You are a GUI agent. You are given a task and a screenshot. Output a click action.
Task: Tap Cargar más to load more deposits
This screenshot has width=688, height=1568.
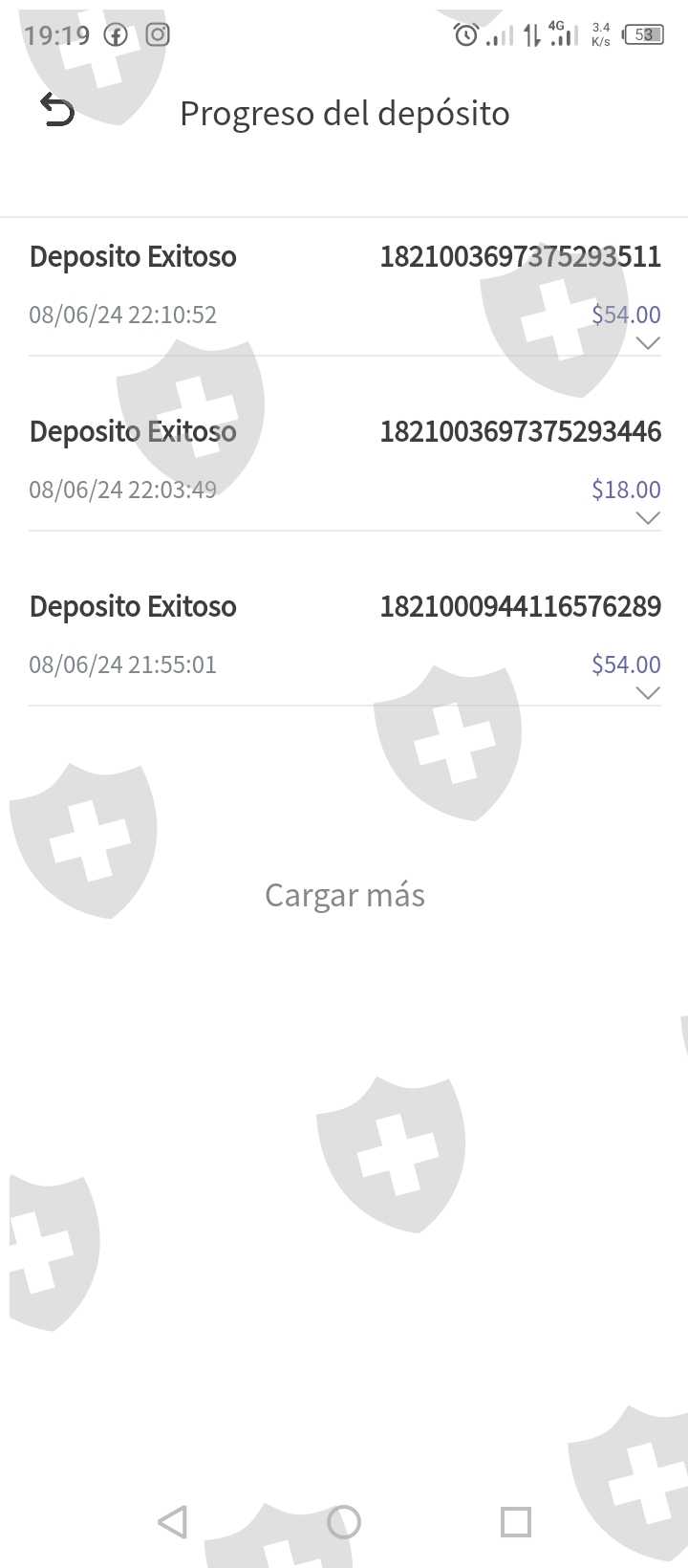[344, 895]
